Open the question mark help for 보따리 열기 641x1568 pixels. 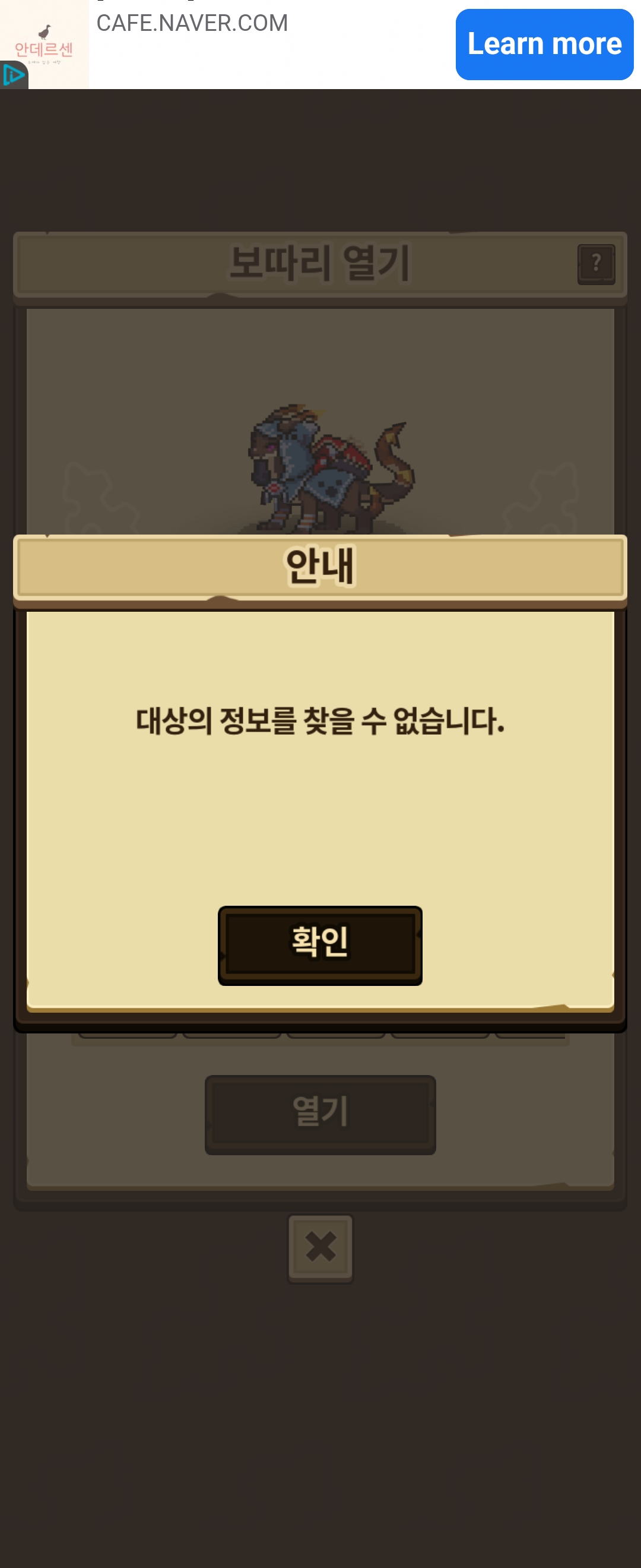(596, 264)
